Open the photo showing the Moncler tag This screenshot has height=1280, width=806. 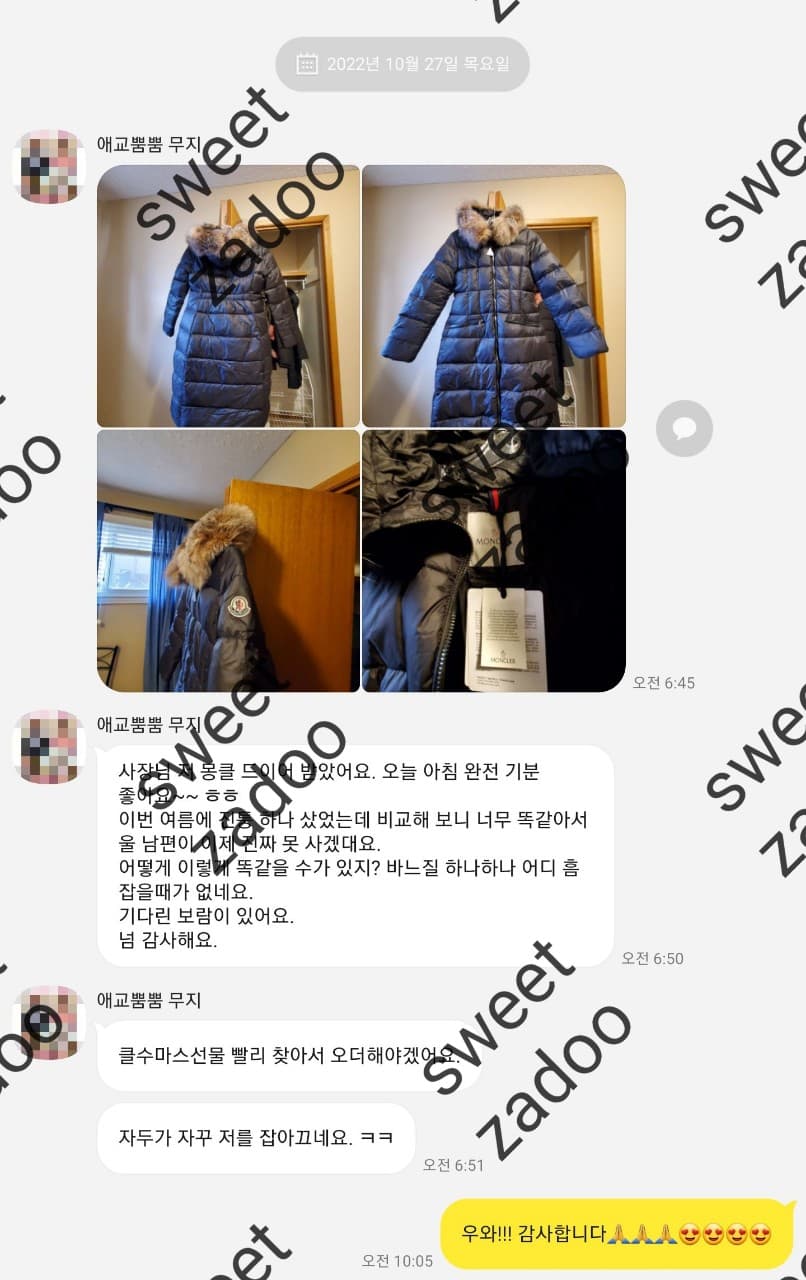[x=494, y=561]
